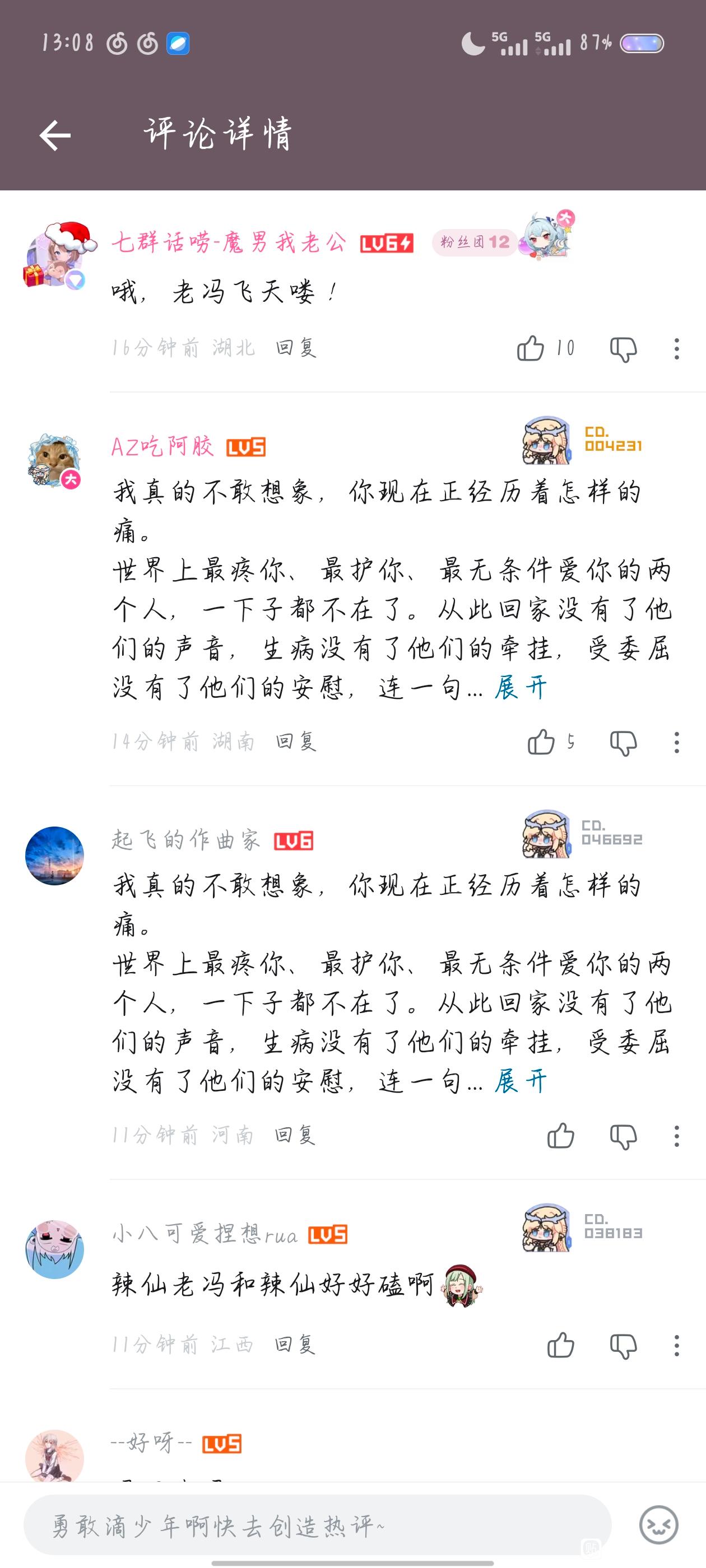Expand AZ吃阿胶's full comment with 展开

[521, 688]
